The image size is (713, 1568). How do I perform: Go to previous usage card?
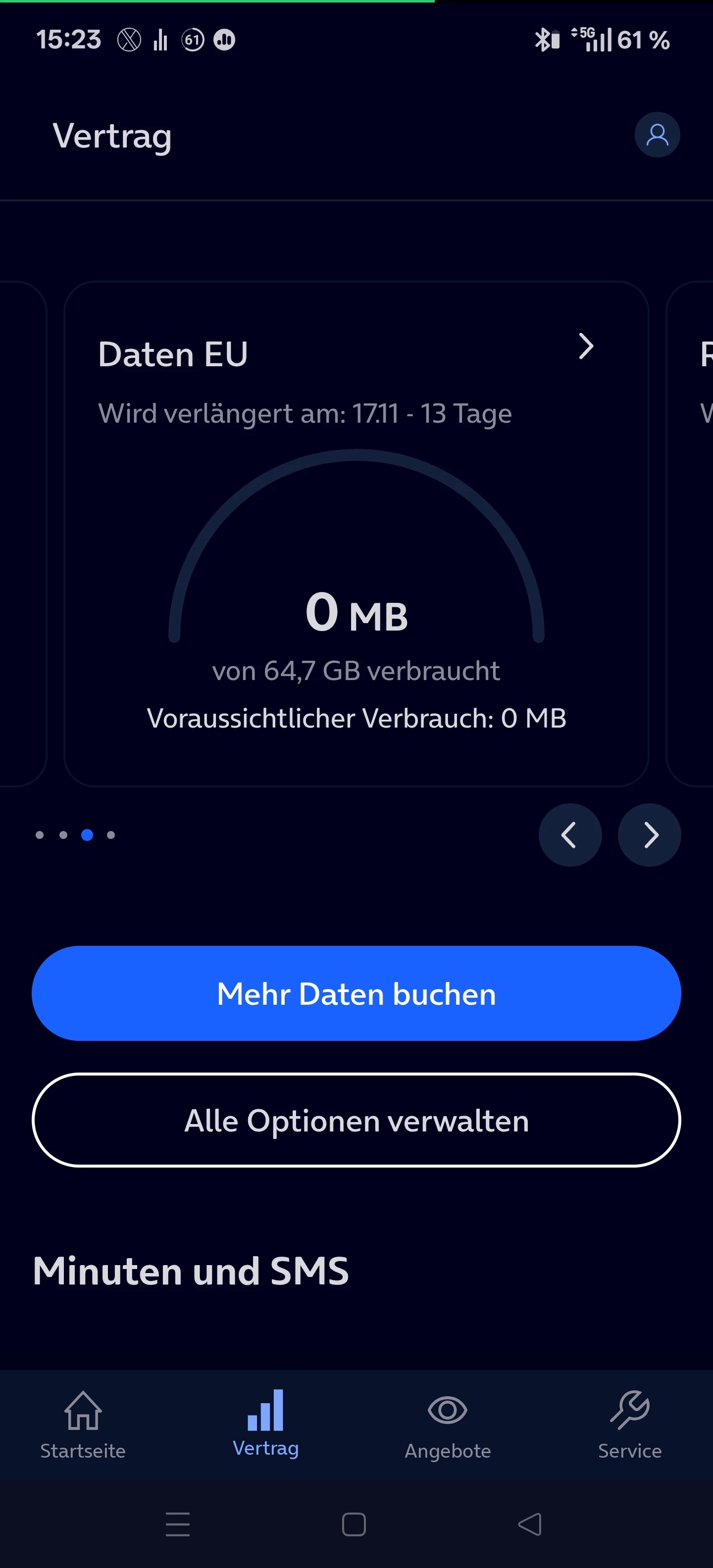click(x=569, y=834)
